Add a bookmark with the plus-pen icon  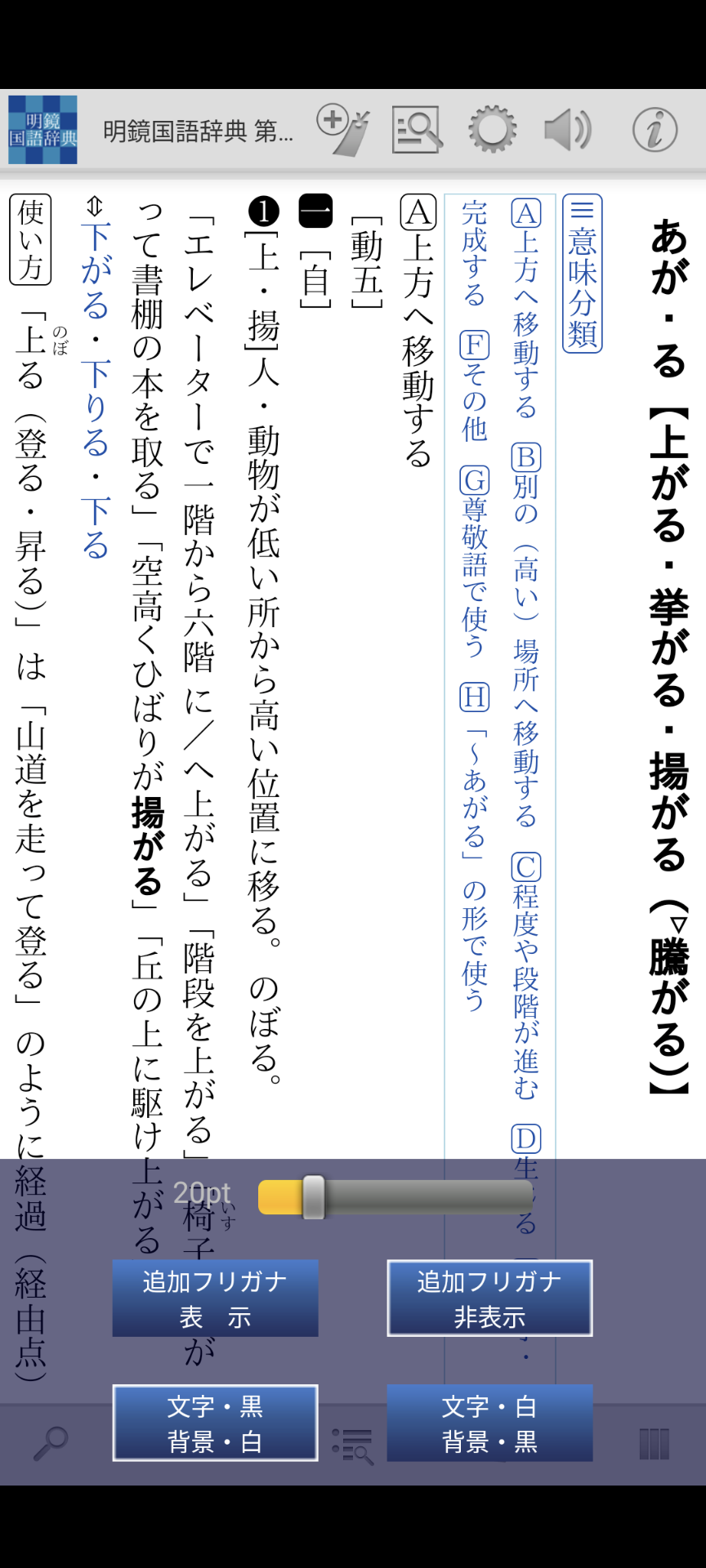[x=344, y=130]
